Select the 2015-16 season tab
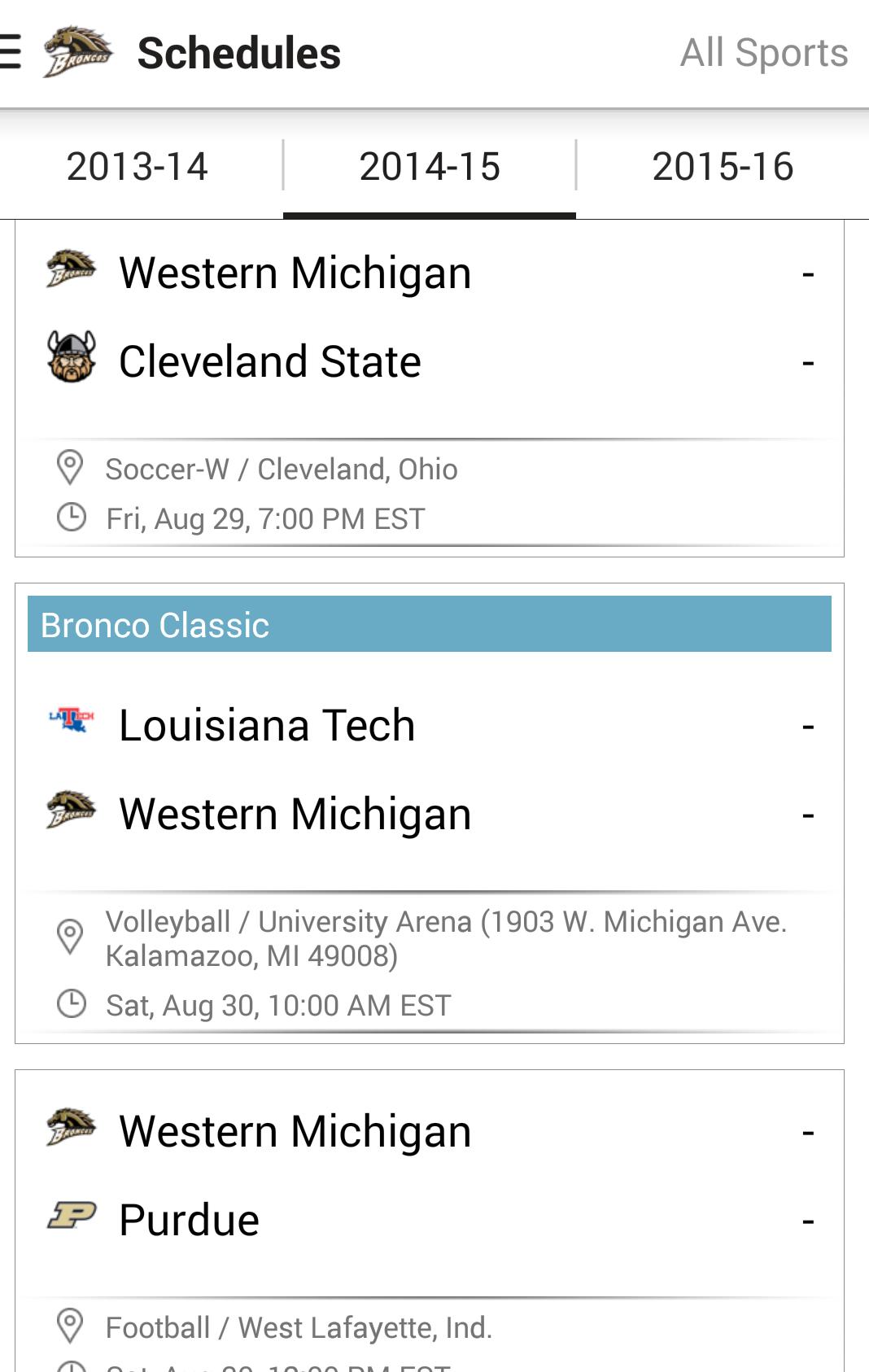Screen dimensions: 869x1372 (723, 167)
